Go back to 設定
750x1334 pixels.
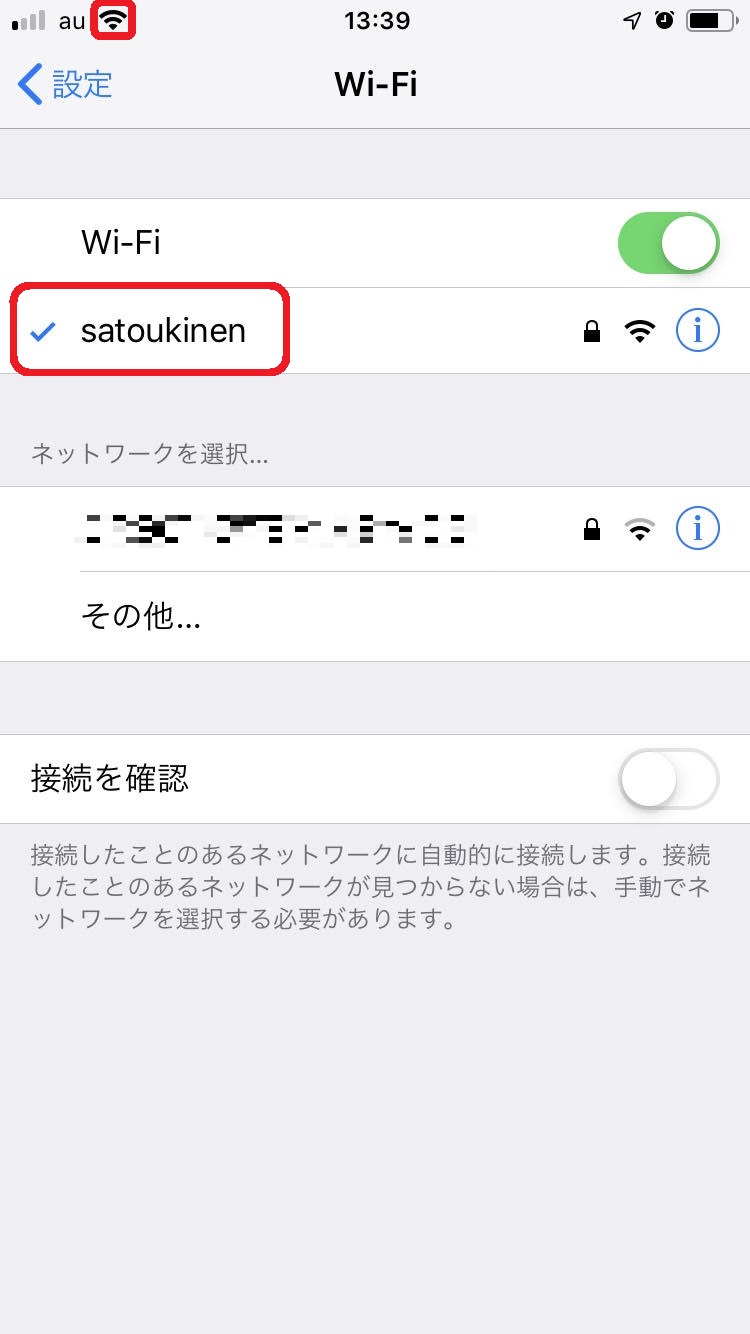[x=66, y=85]
